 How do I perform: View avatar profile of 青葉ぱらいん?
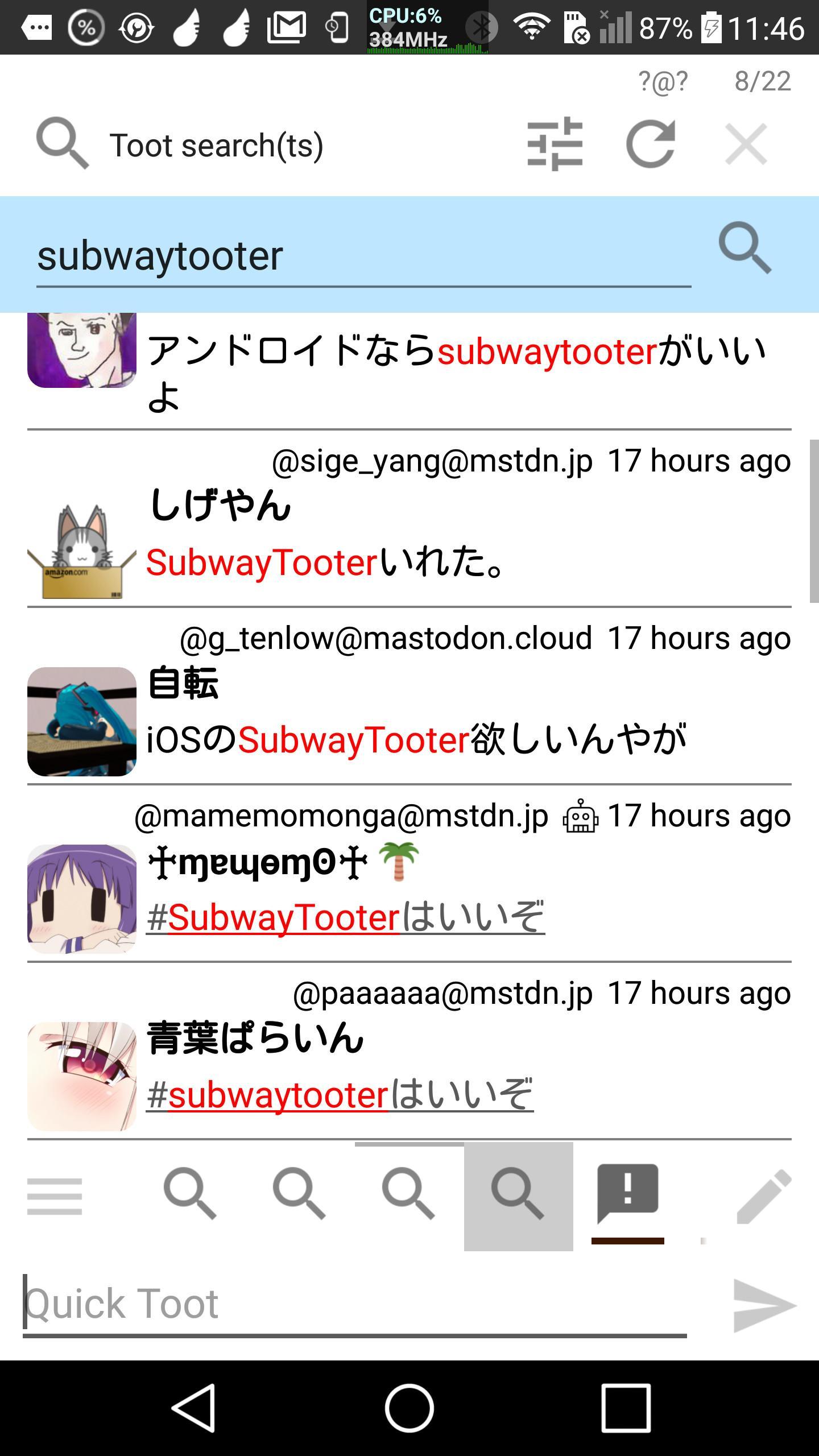tap(82, 1077)
